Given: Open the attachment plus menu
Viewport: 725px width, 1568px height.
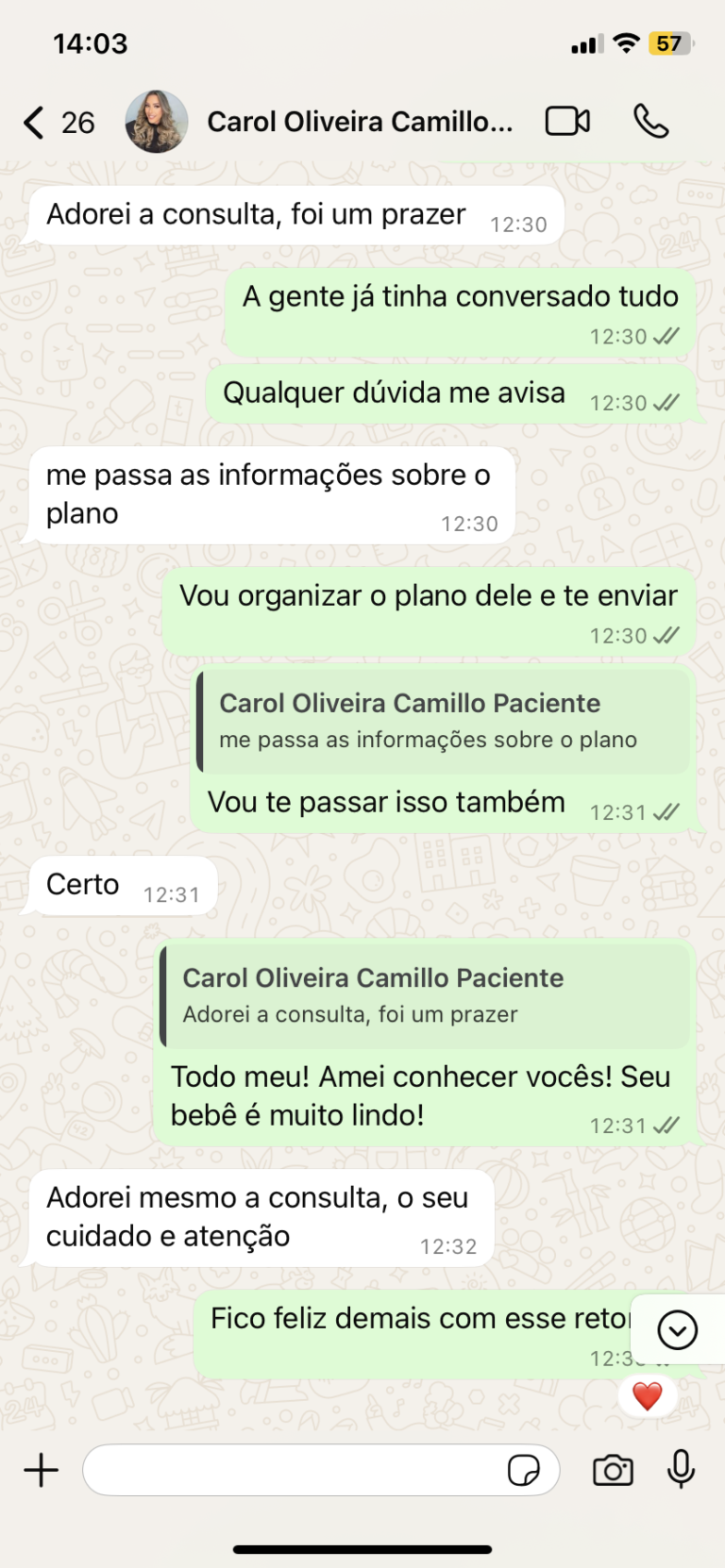Looking at the screenshot, I should 41,1470.
